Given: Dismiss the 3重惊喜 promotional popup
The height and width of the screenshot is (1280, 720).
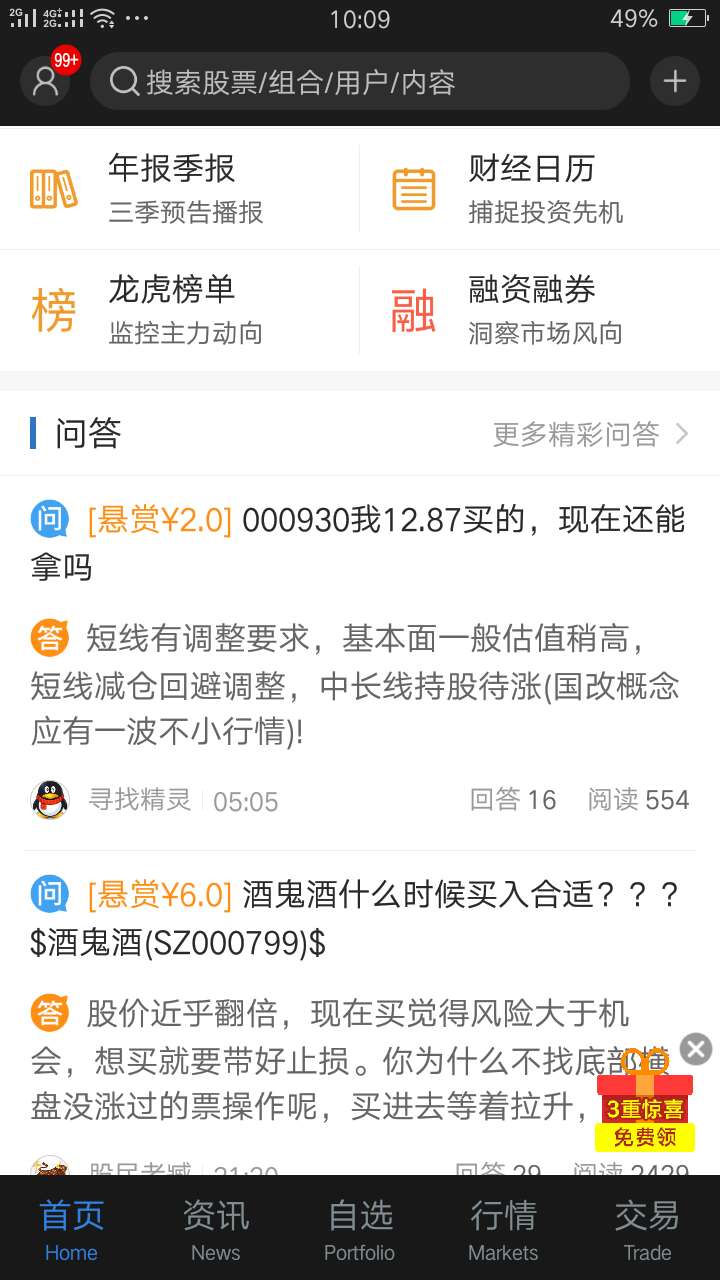Looking at the screenshot, I should [694, 1049].
